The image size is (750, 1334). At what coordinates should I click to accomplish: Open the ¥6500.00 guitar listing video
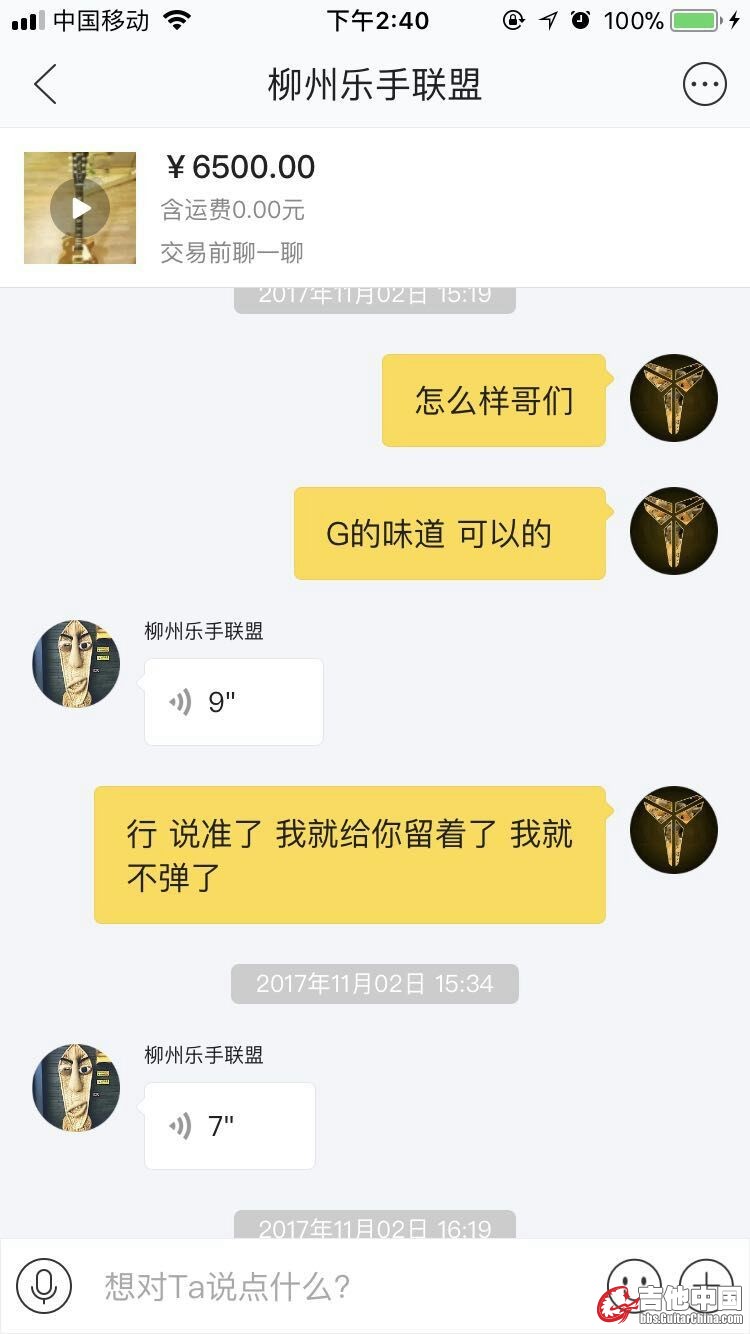tap(80, 208)
